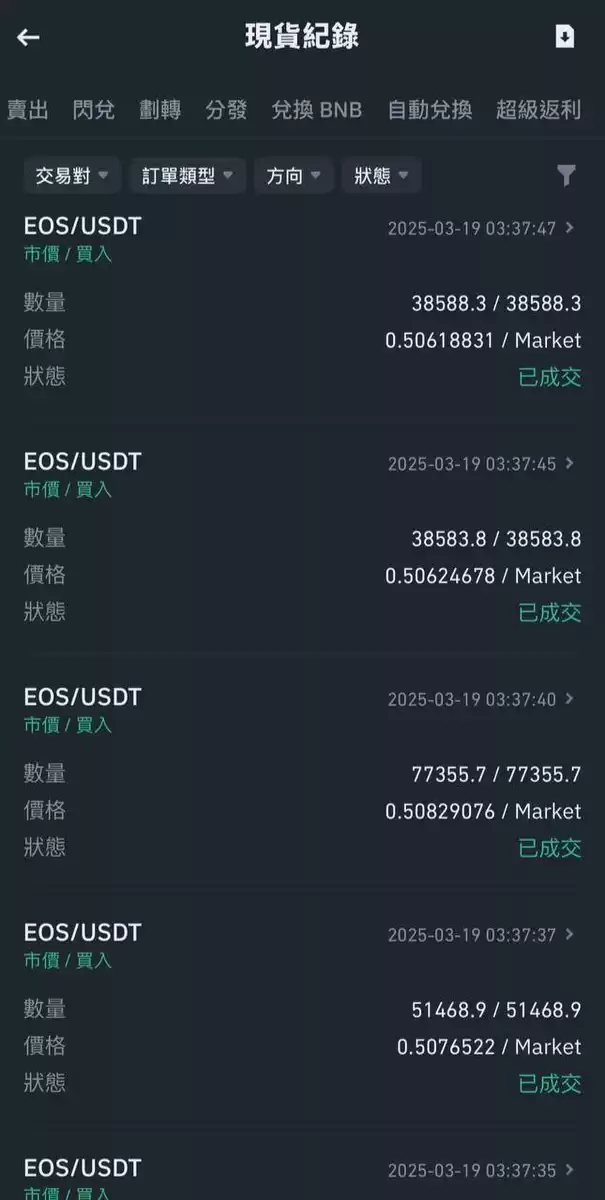This screenshot has width=605, height=1200.
Task: Open the 劃轉 tab
Action: pyautogui.click(x=160, y=110)
